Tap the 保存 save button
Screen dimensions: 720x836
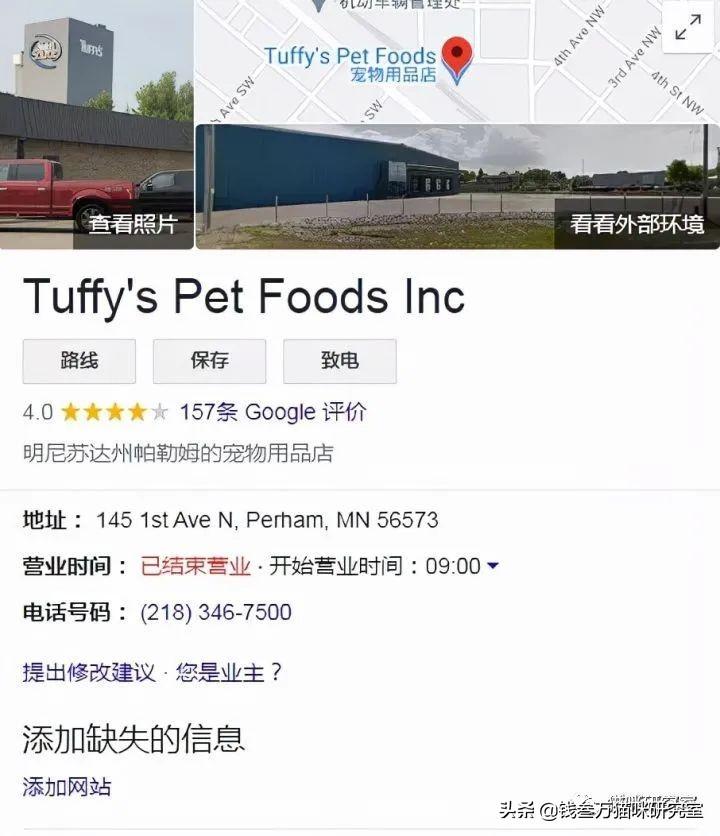point(209,361)
